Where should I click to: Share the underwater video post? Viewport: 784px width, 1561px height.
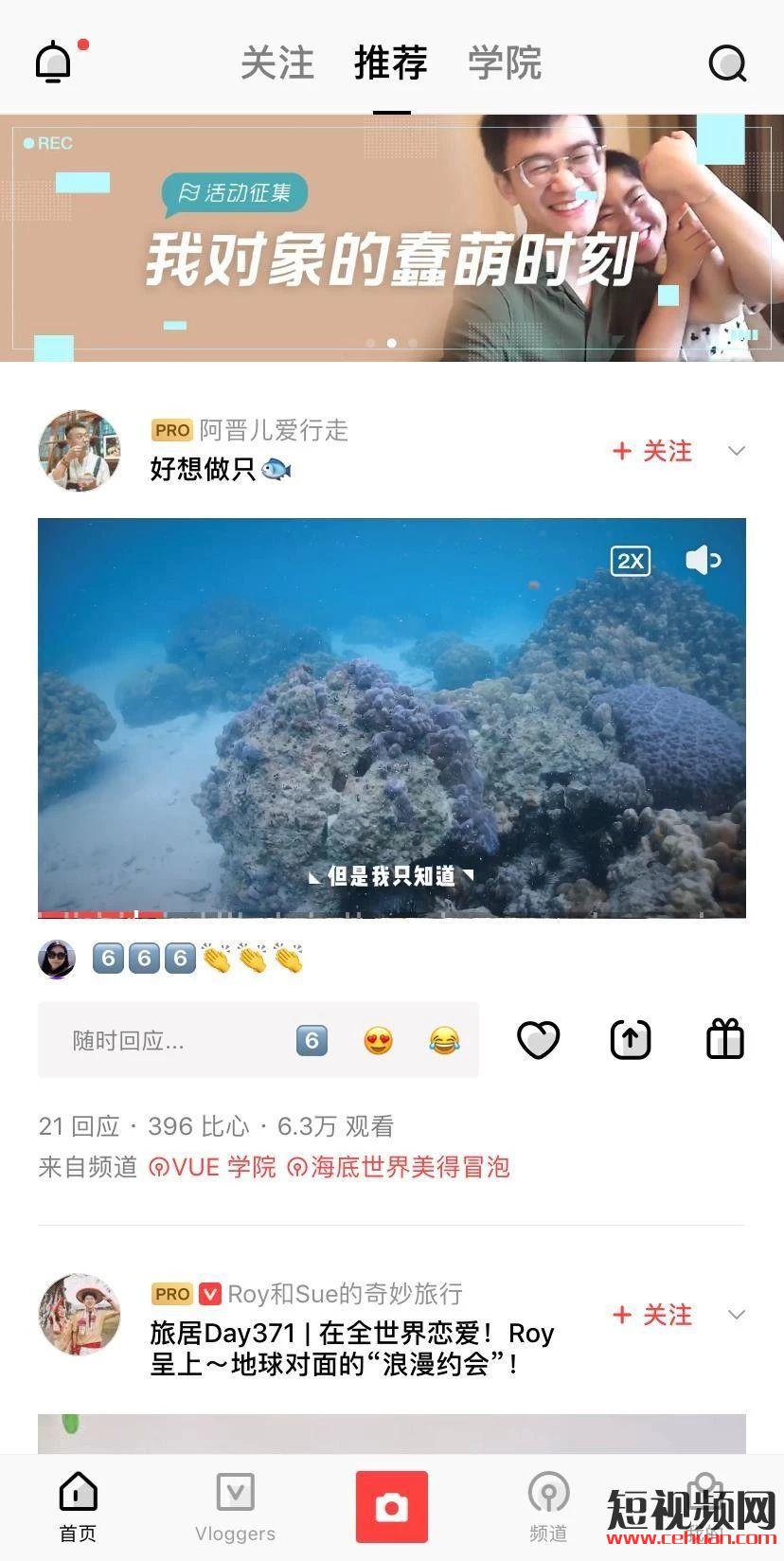631,1040
